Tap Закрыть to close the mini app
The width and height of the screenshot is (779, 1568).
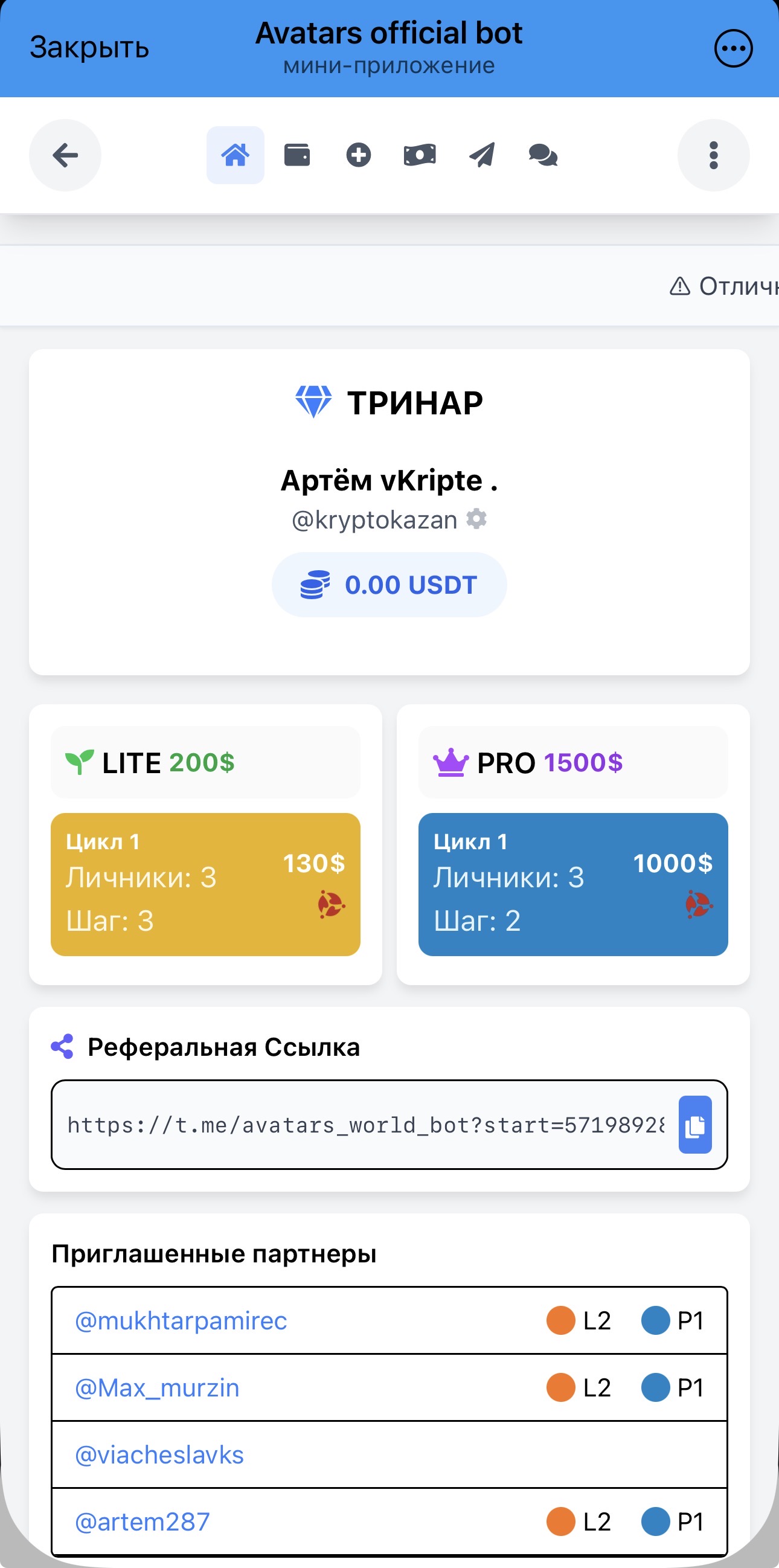tap(89, 48)
